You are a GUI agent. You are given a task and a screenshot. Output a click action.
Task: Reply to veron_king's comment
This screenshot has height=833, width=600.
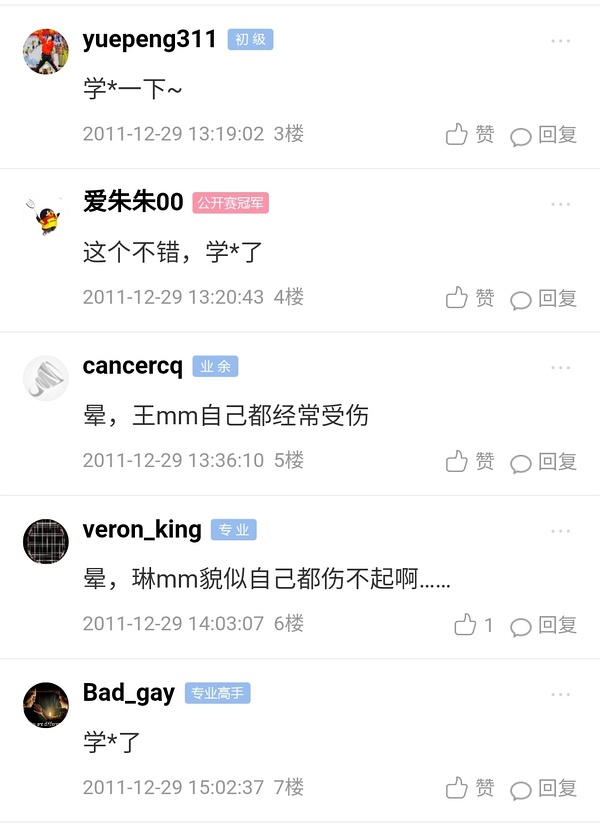pyautogui.click(x=544, y=625)
